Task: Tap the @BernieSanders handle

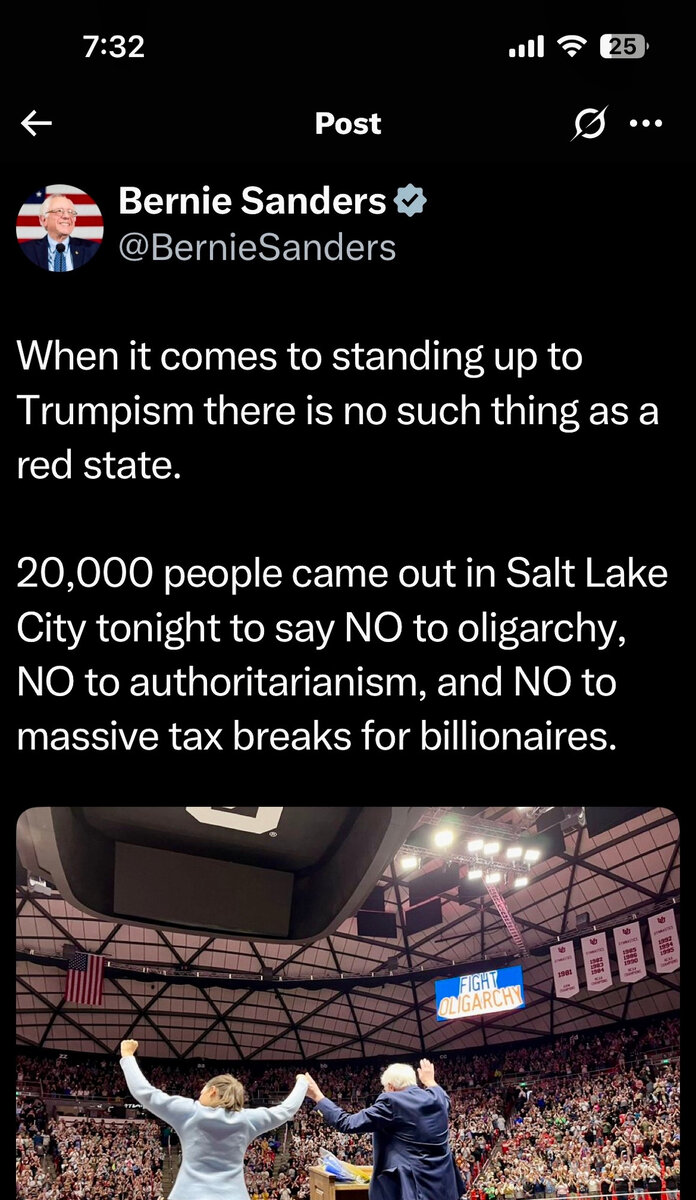Action: (x=257, y=247)
